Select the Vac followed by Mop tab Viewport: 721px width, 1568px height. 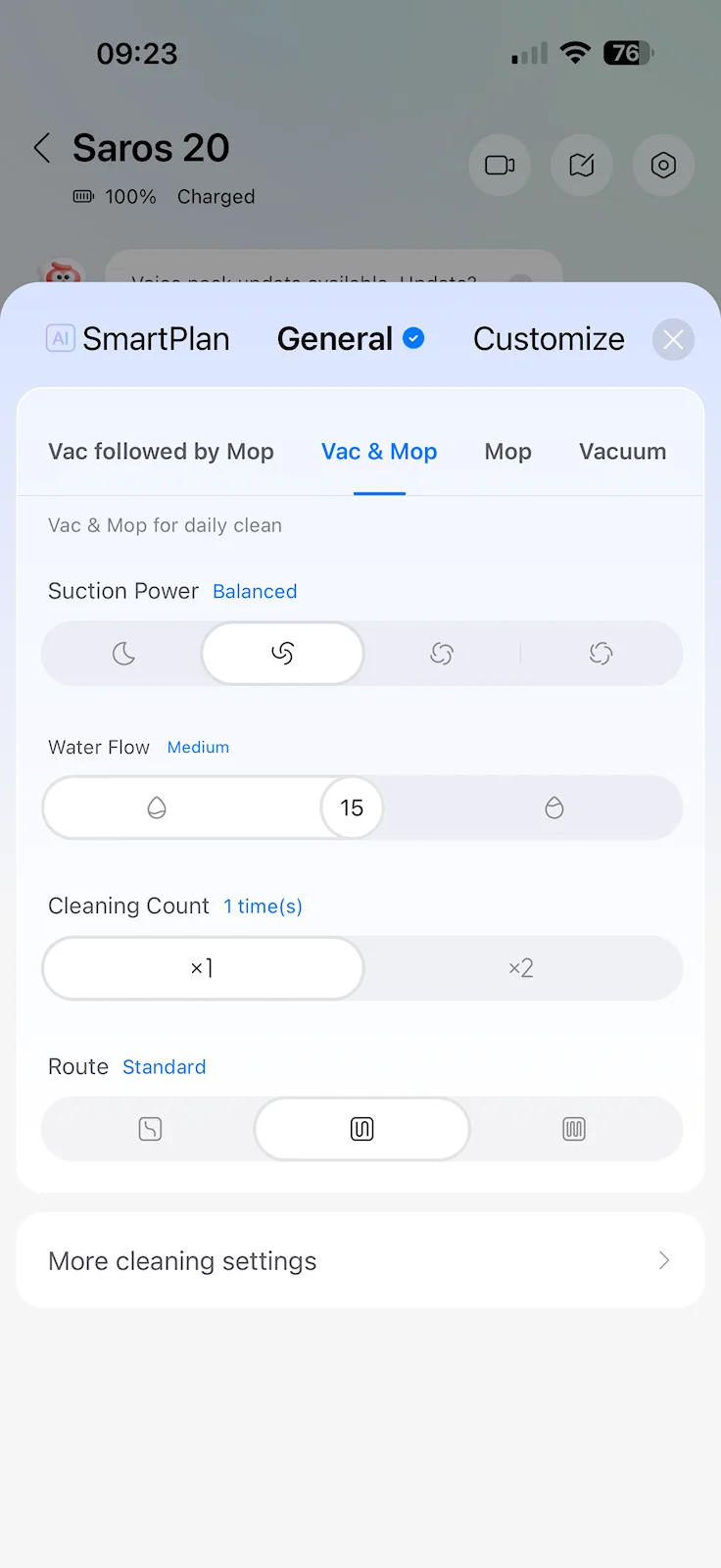161,452
